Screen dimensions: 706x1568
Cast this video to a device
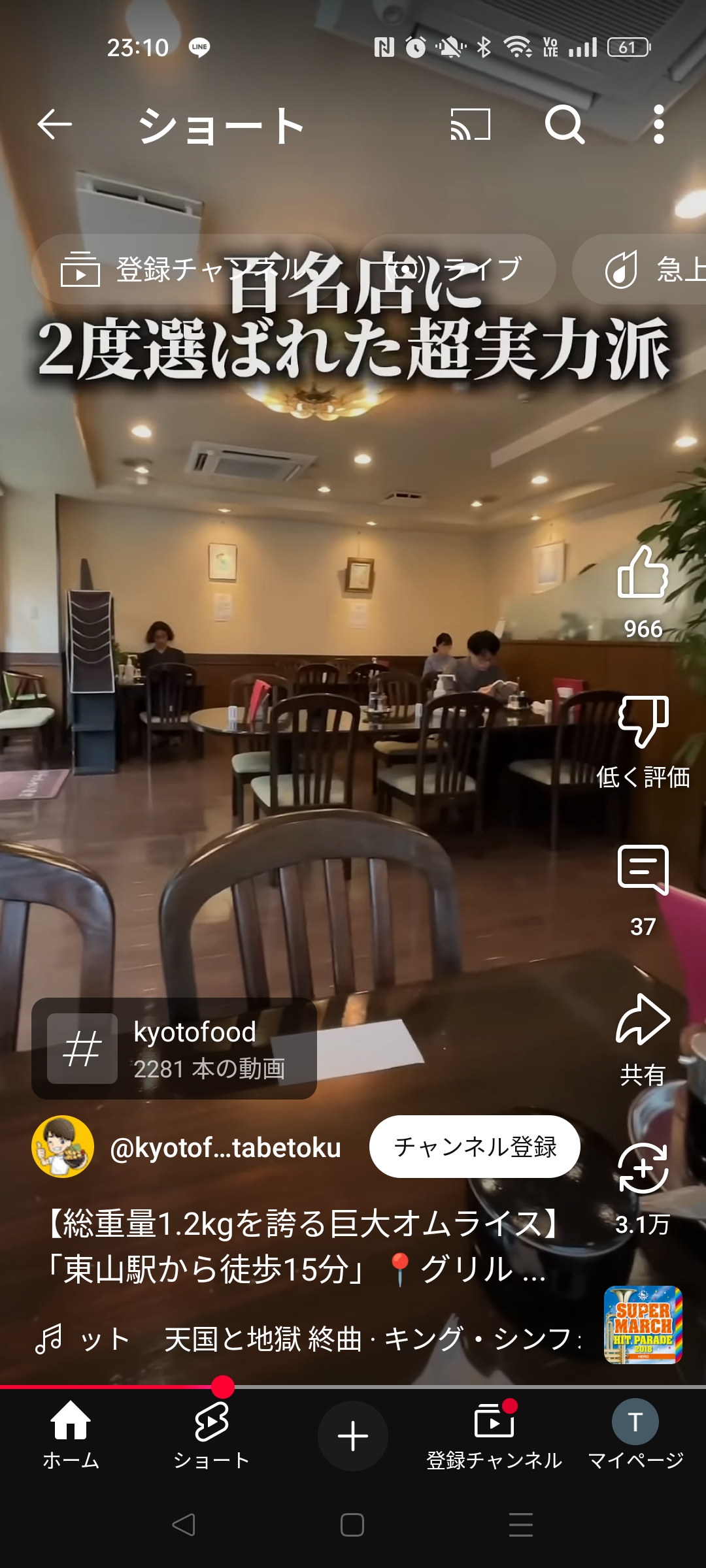tap(471, 125)
